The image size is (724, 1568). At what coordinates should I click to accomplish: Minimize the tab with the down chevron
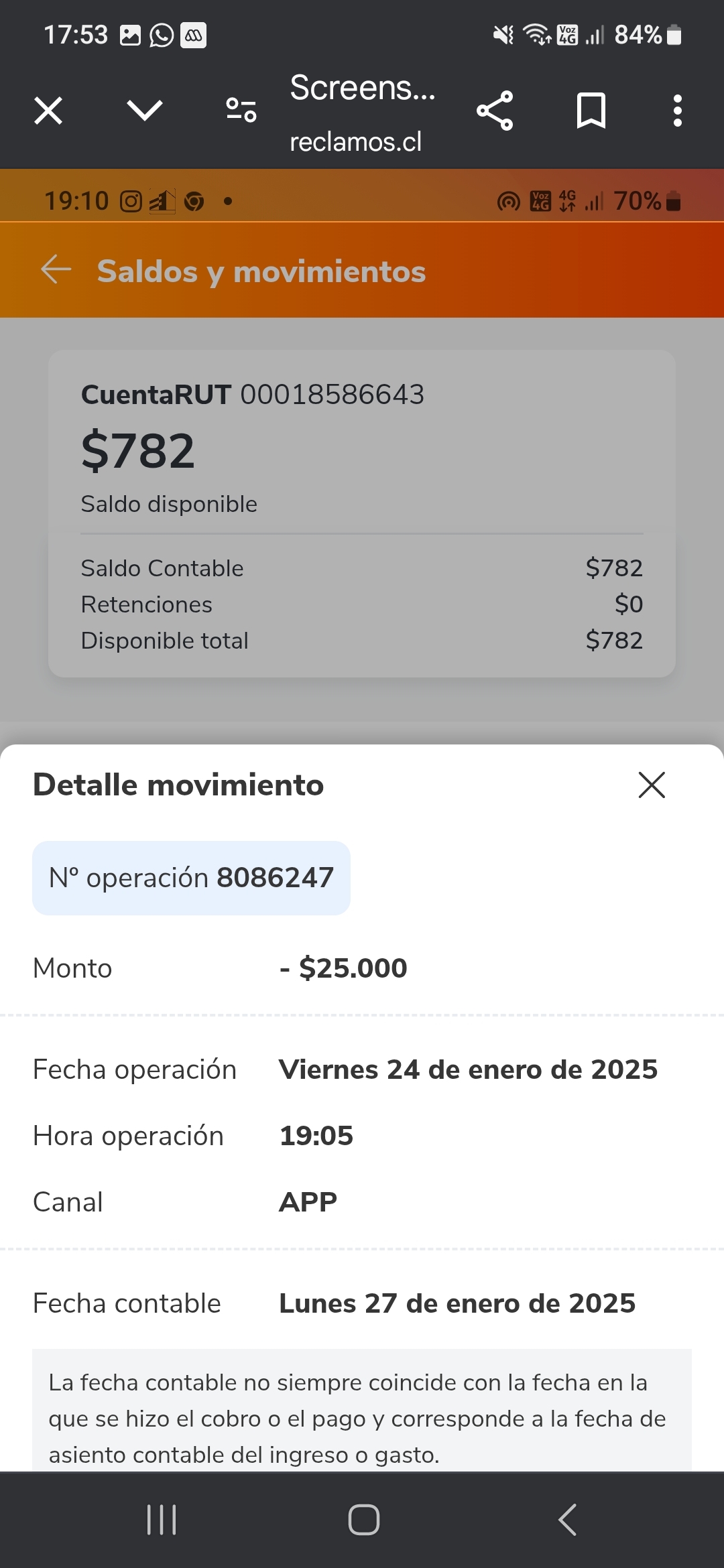(x=145, y=111)
